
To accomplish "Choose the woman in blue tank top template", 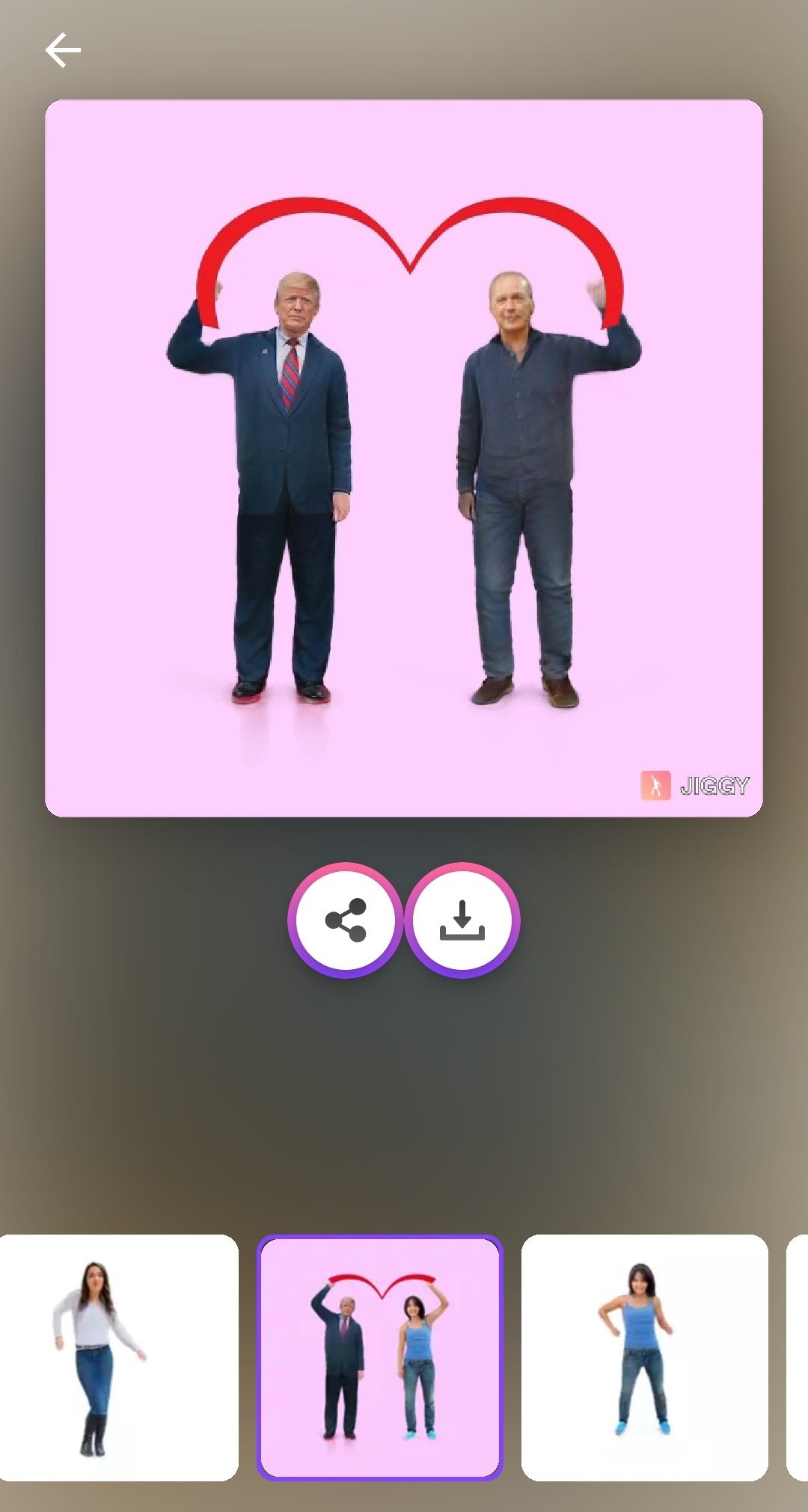I will point(644,1357).
